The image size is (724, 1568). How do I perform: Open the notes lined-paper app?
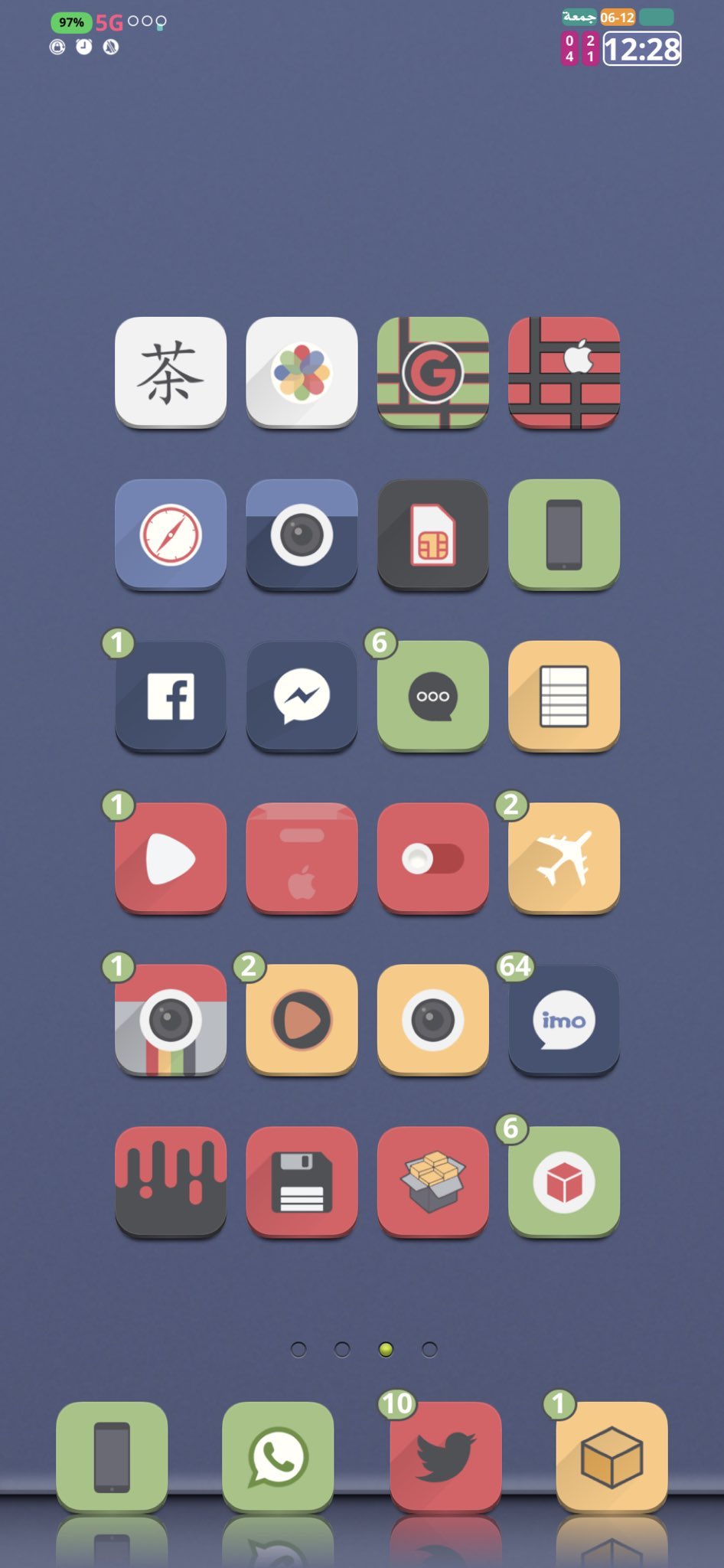coord(564,696)
